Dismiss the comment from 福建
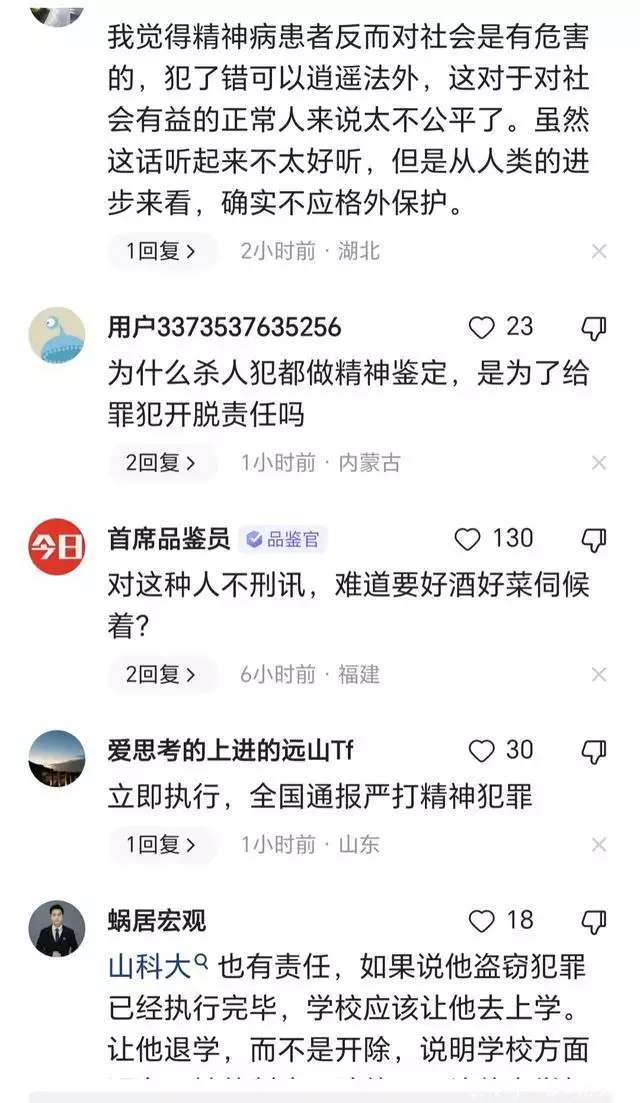Viewport: 640px width, 1103px height. pos(599,675)
